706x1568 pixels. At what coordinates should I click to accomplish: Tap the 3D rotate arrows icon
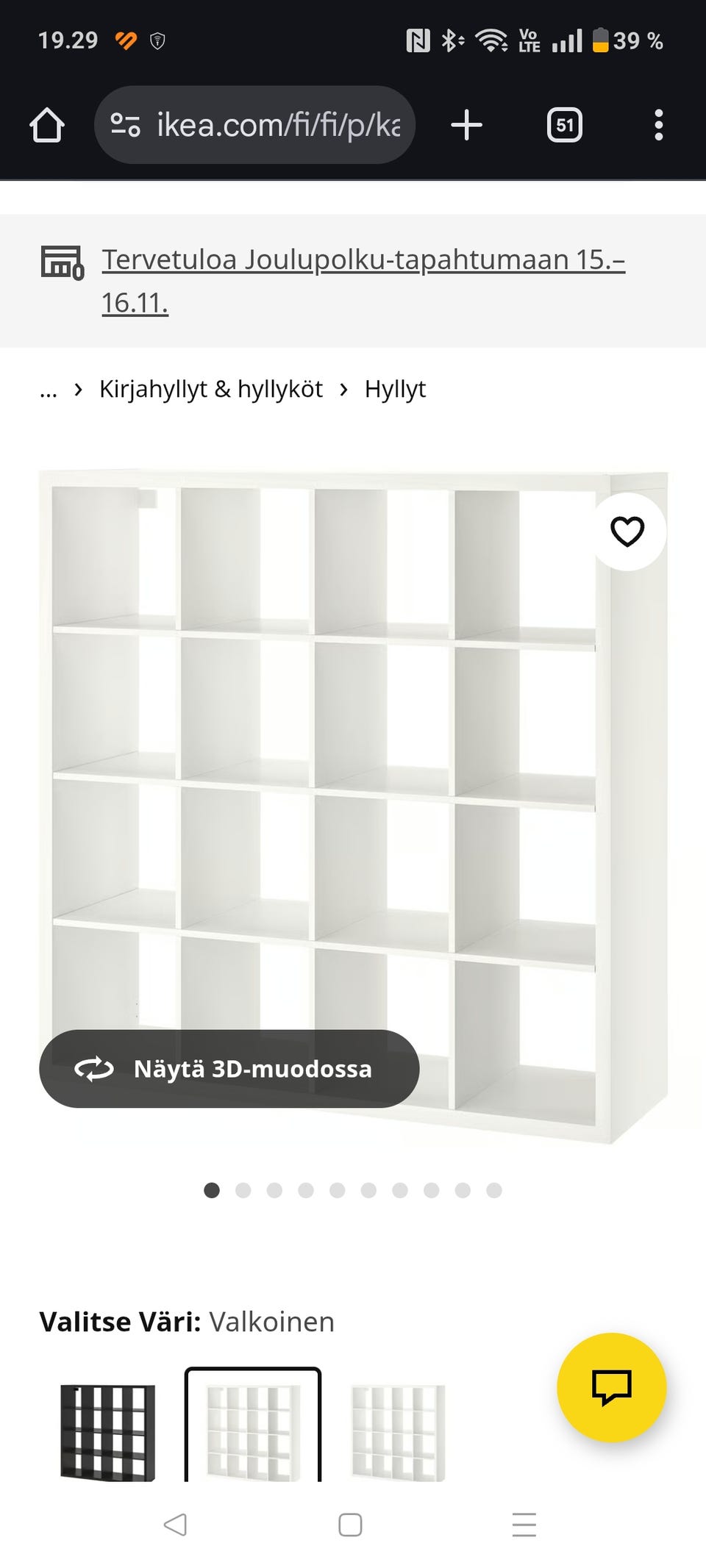96,1070
